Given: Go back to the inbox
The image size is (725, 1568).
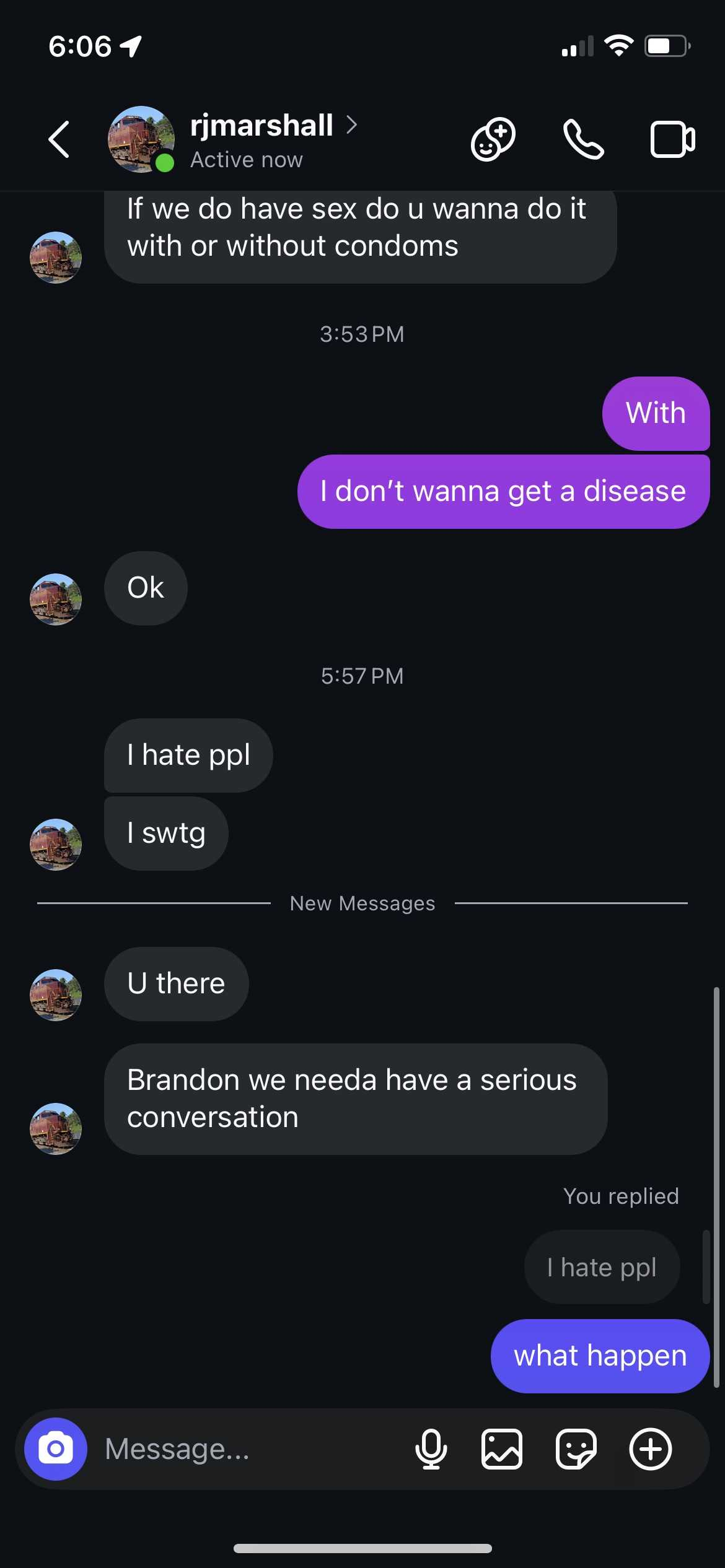Looking at the screenshot, I should click(59, 139).
